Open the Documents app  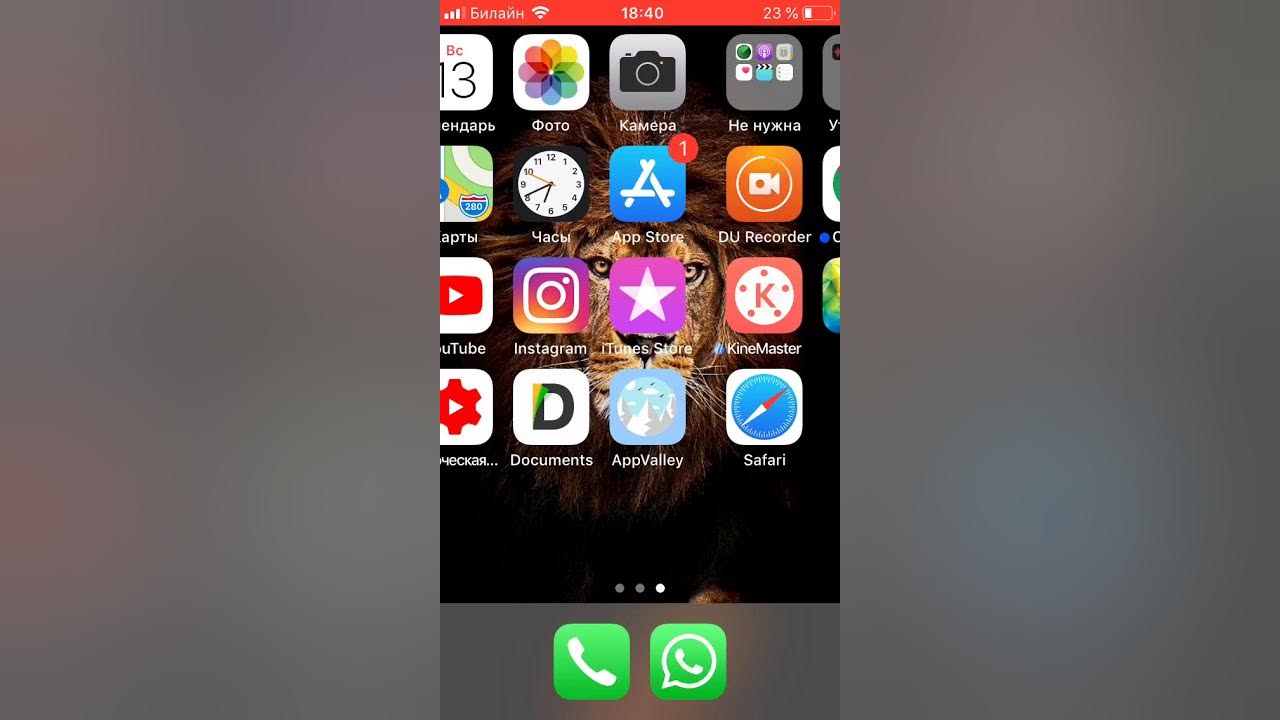[551, 407]
